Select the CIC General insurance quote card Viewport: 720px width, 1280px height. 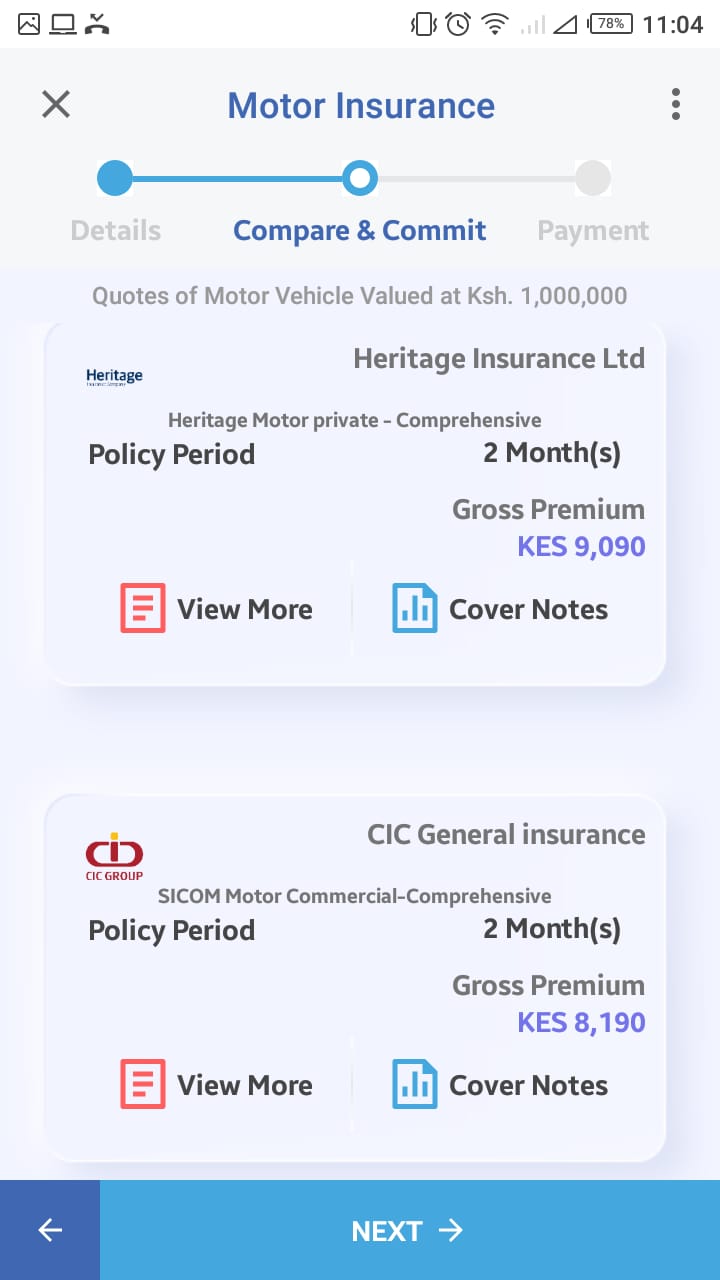tap(355, 979)
